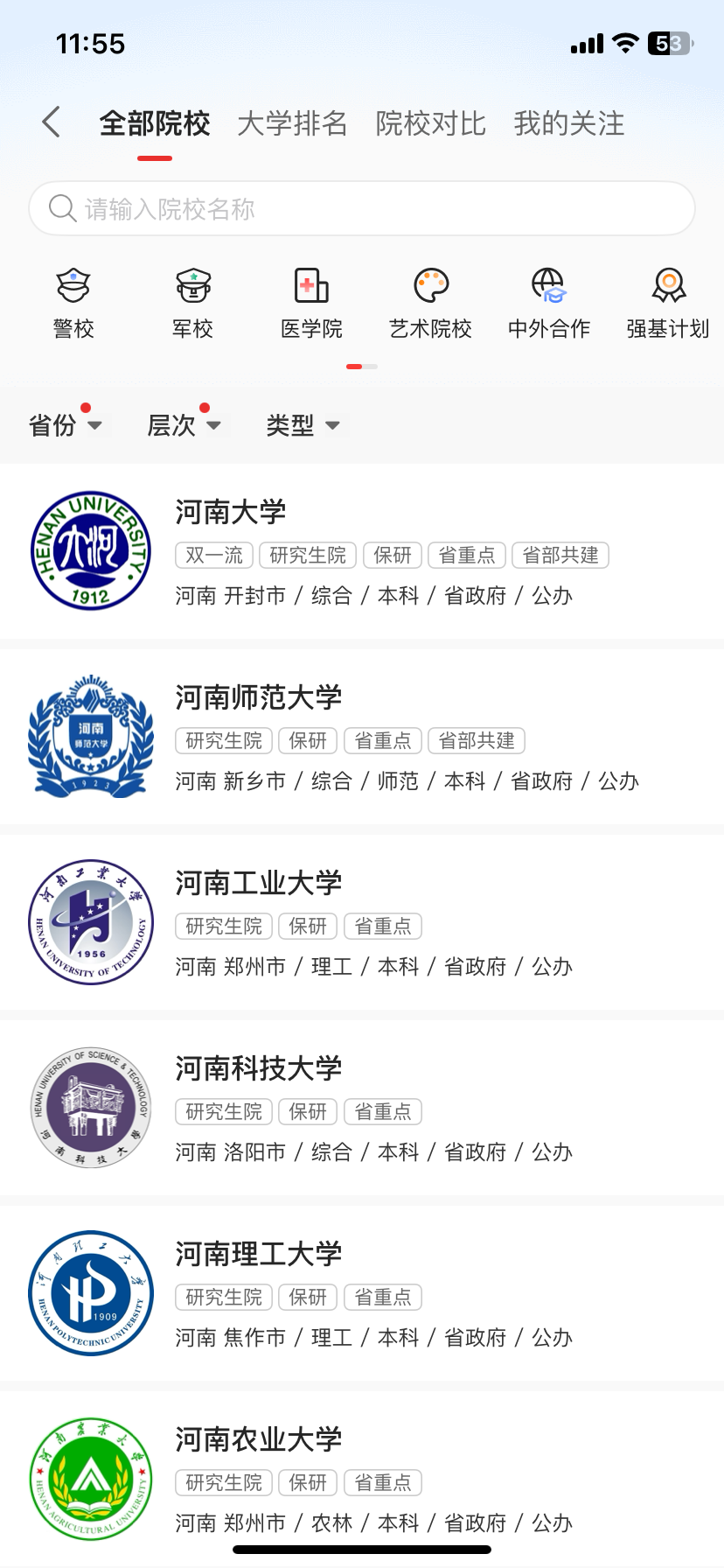Expand the 类型 filter dropdown
724x1568 pixels.
(x=303, y=425)
